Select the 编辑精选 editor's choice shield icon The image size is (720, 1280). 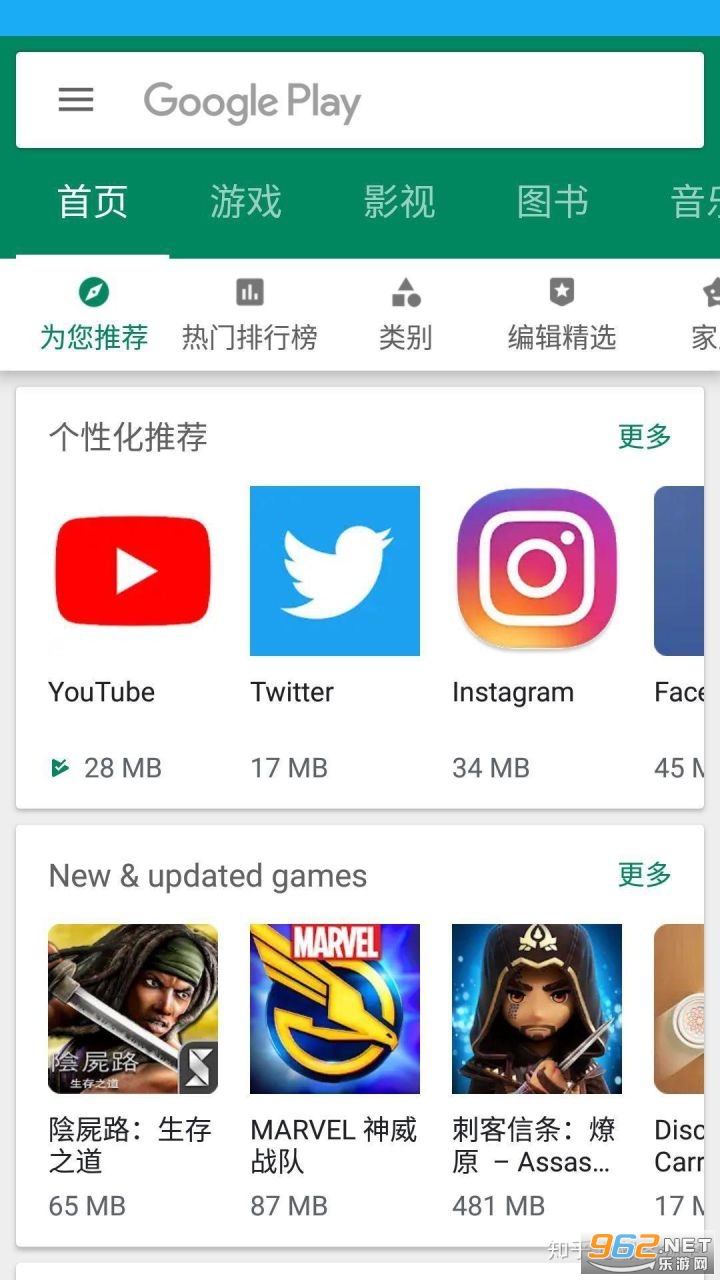coord(561,312)
